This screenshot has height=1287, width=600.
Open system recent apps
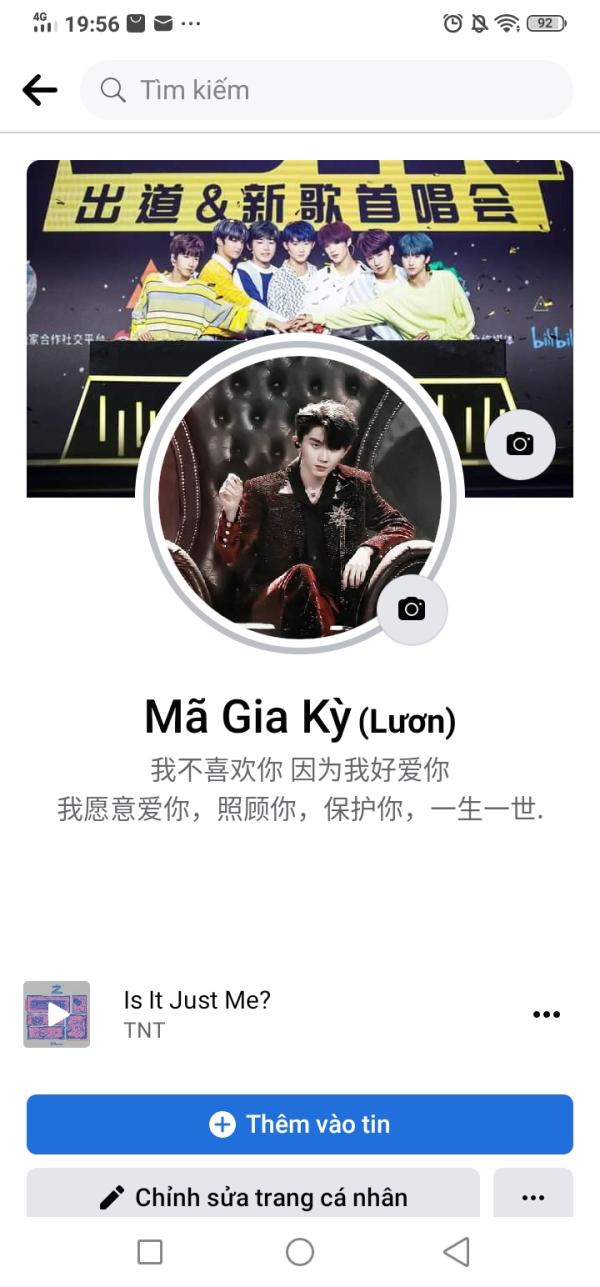click(x=150, y=1251)
